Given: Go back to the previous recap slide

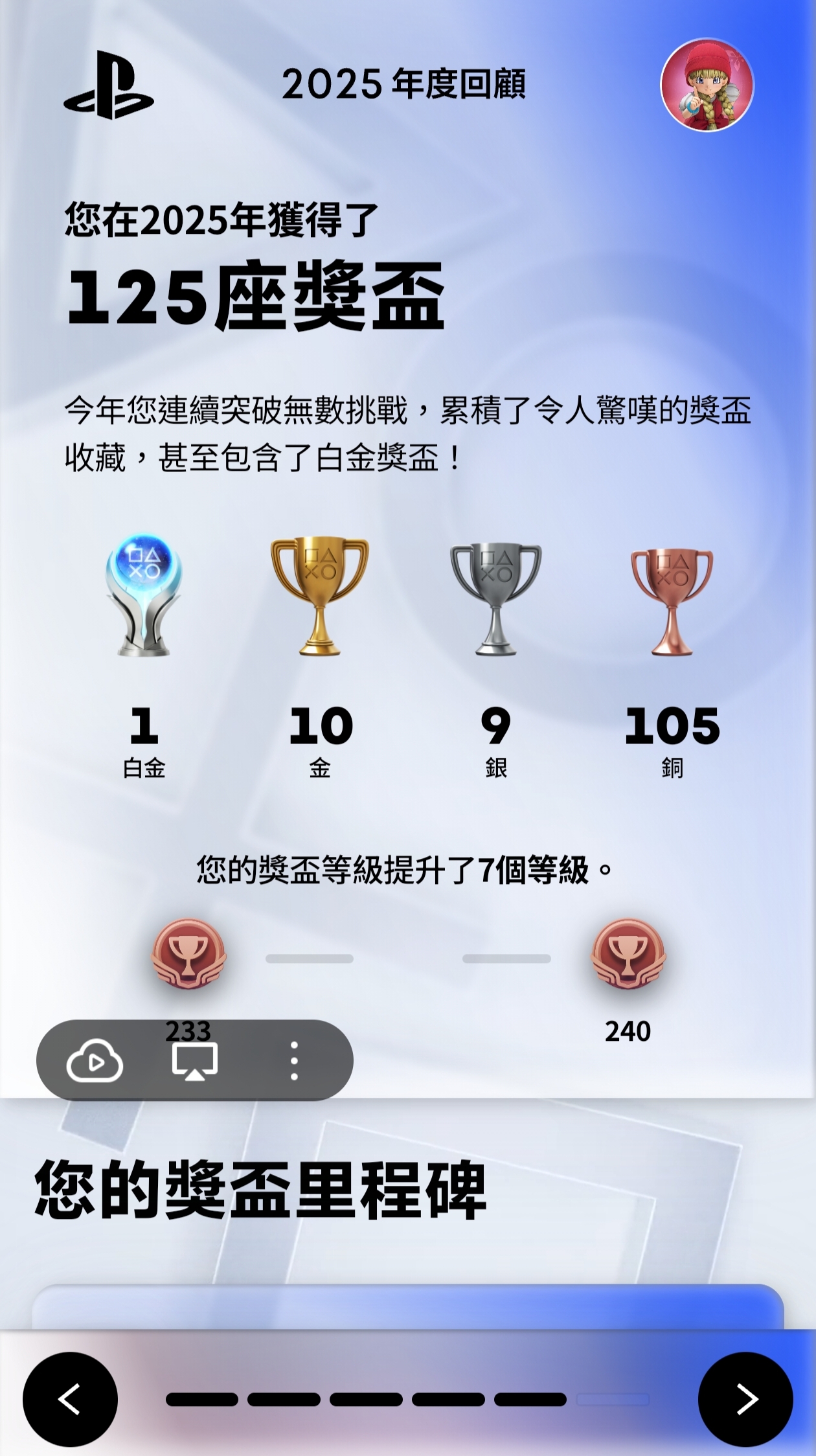Looking at the screenshot, I should (x=70, y=1399).
